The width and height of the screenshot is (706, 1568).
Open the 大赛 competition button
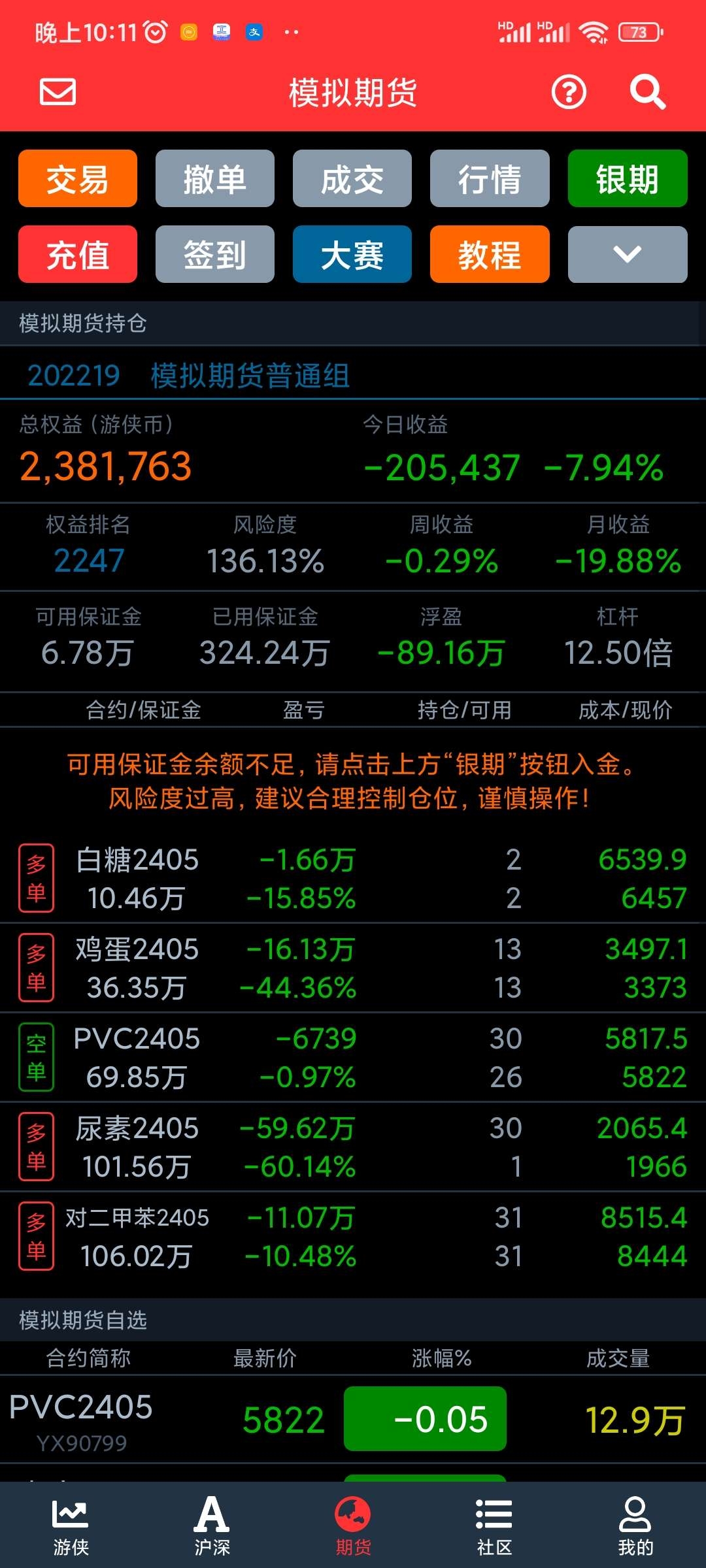pos(352,254)
